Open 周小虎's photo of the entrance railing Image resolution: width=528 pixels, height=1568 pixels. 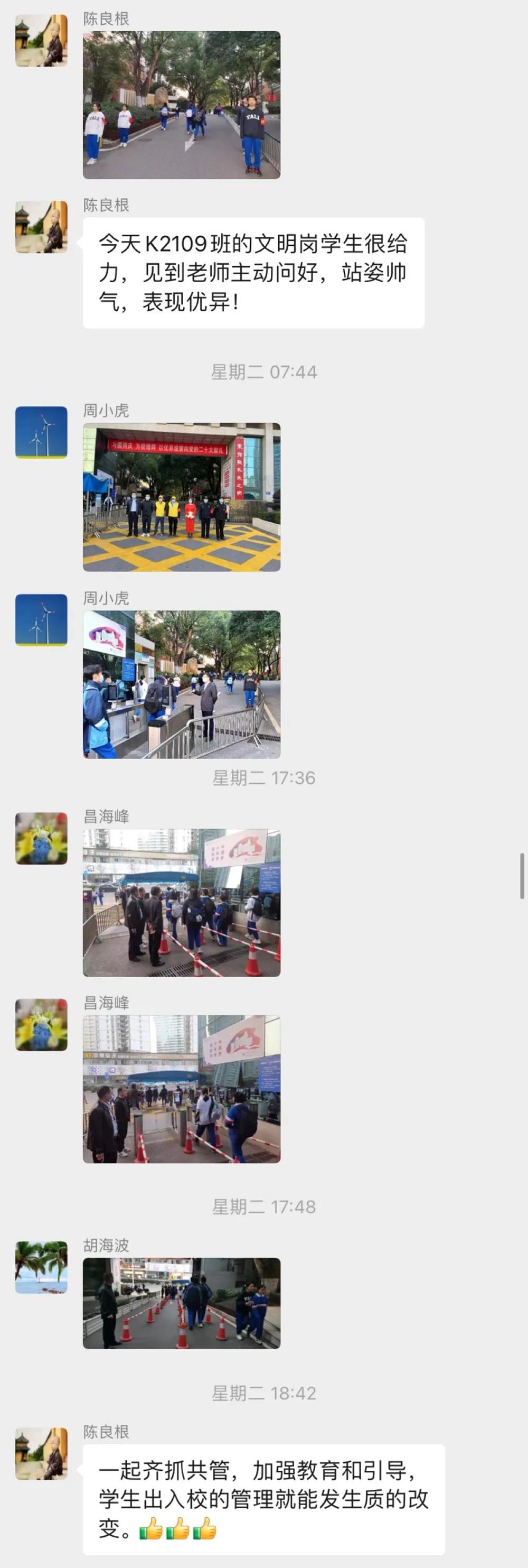pyautogui.click(x=181, y=684)
